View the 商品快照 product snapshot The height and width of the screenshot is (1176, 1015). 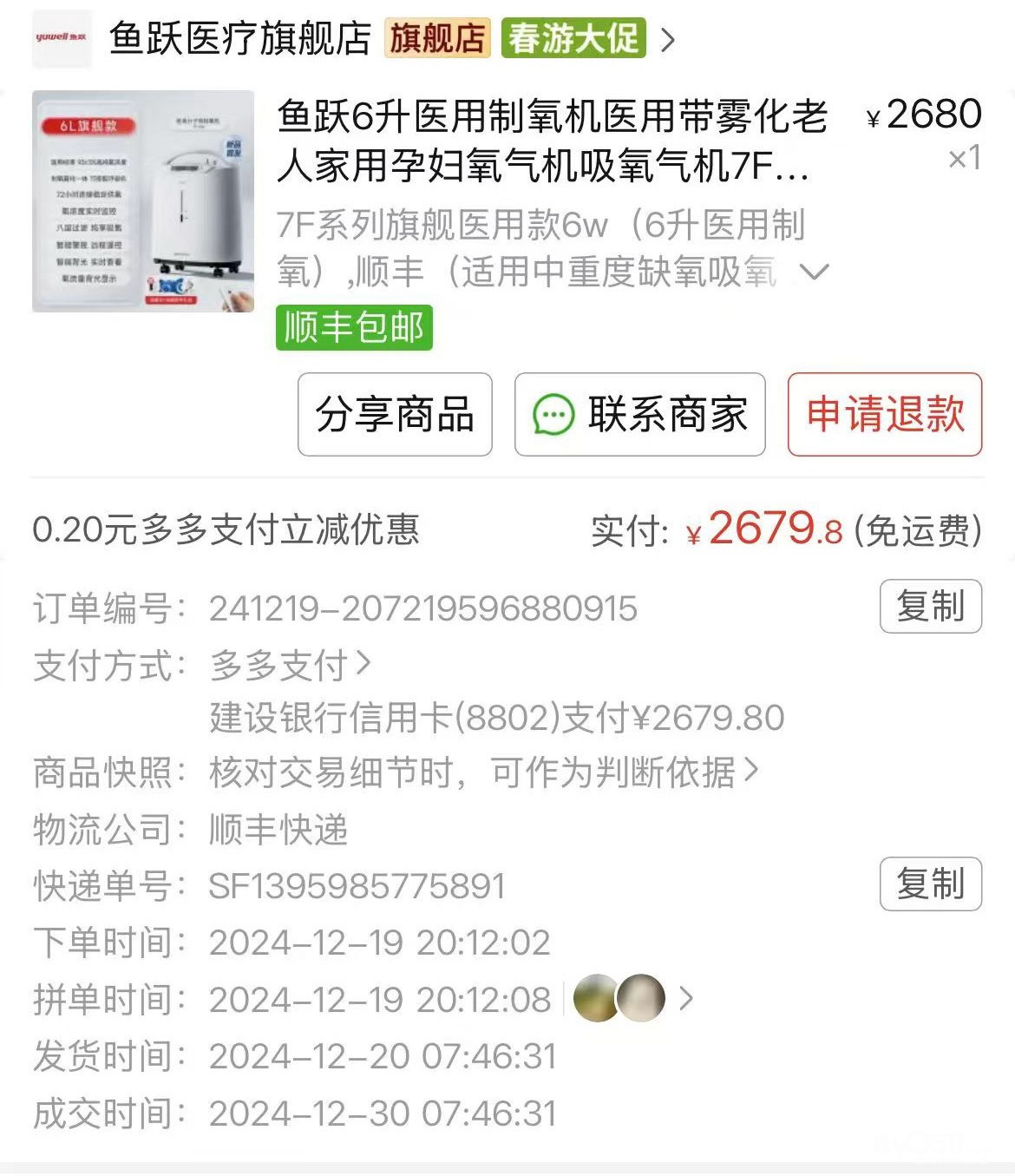[x=484, y=772]
